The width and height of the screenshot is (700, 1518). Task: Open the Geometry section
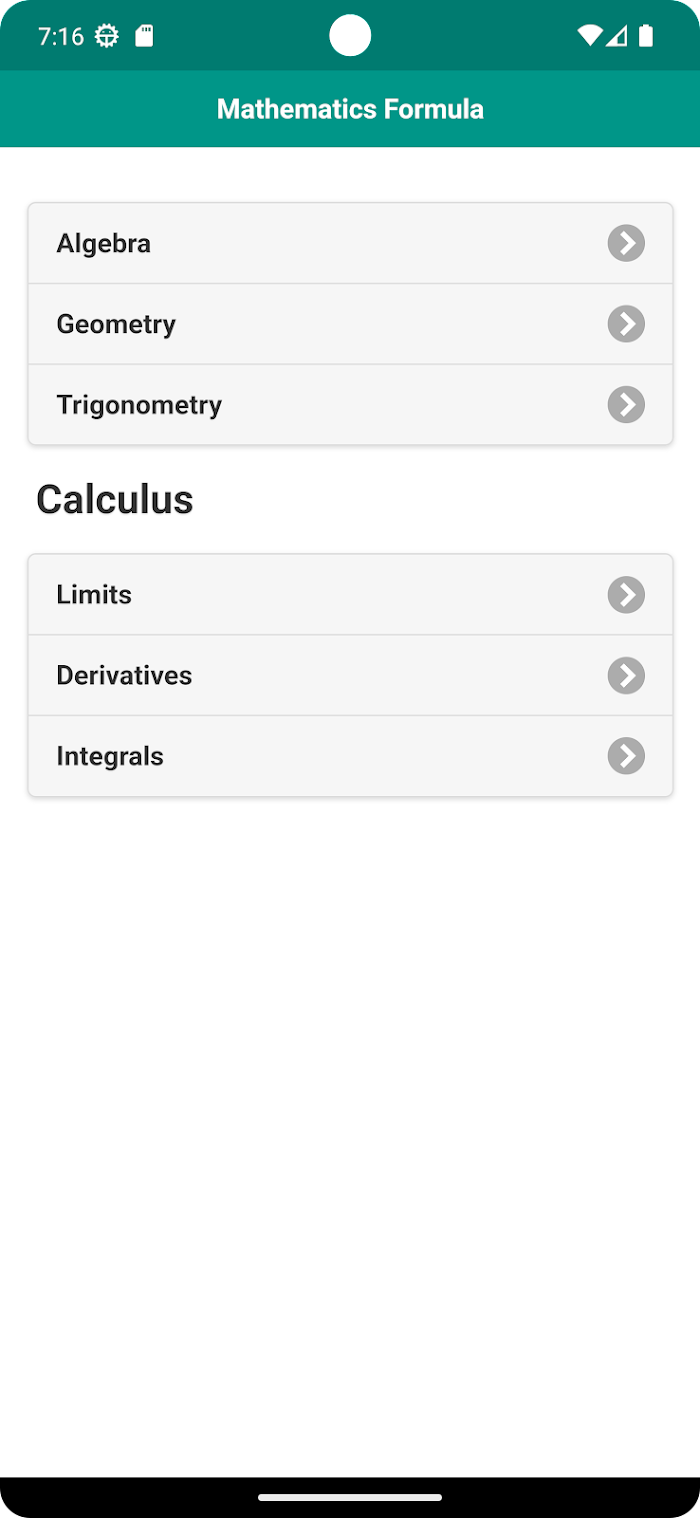tap(350, 324)
